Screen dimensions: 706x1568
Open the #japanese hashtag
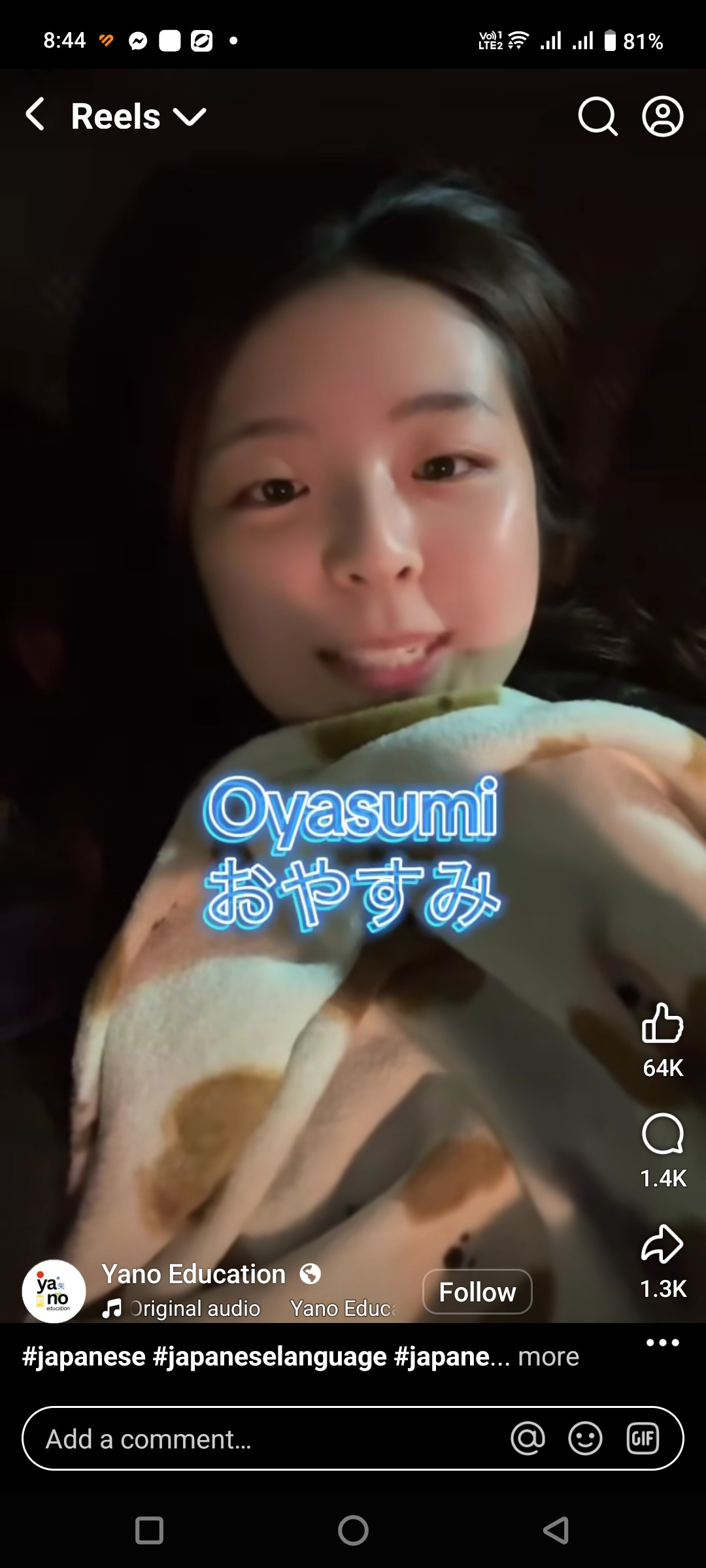tap(84, 1357)
